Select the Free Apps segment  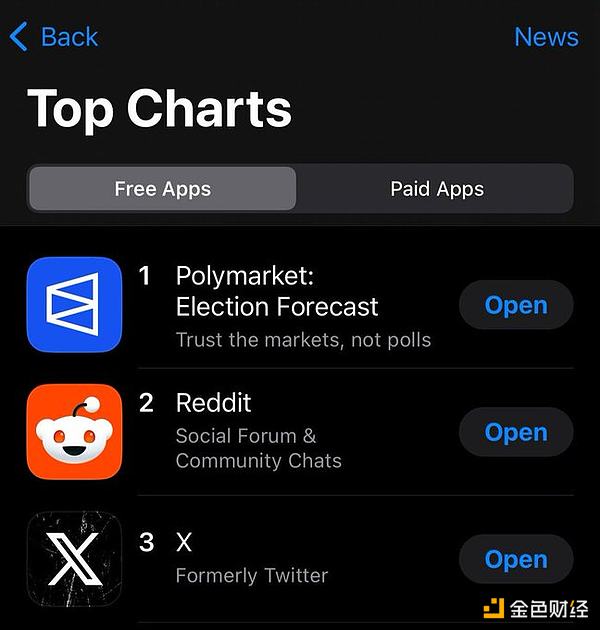click(x=163, y=189)
